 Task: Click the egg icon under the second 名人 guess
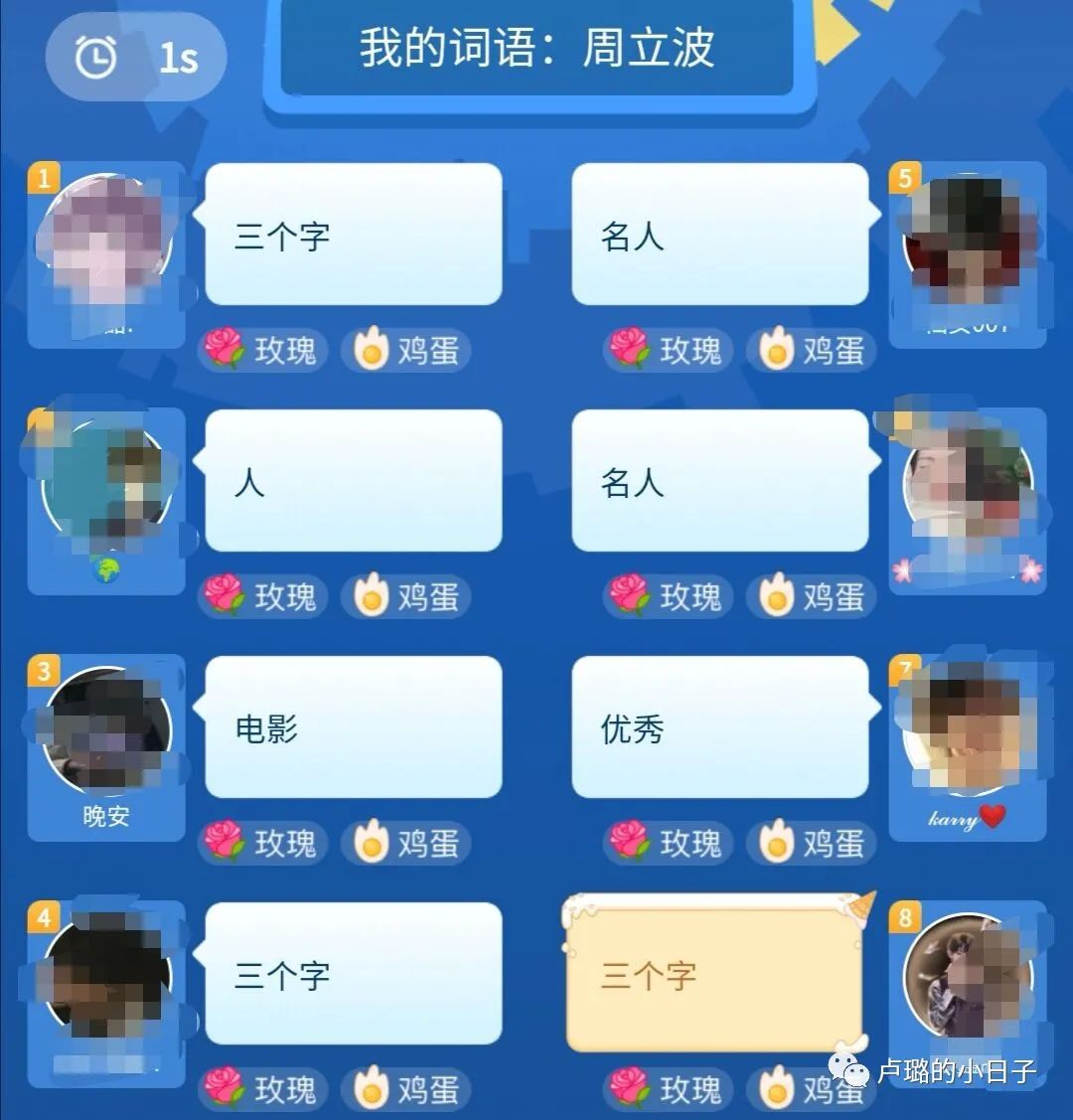point(812,597)
